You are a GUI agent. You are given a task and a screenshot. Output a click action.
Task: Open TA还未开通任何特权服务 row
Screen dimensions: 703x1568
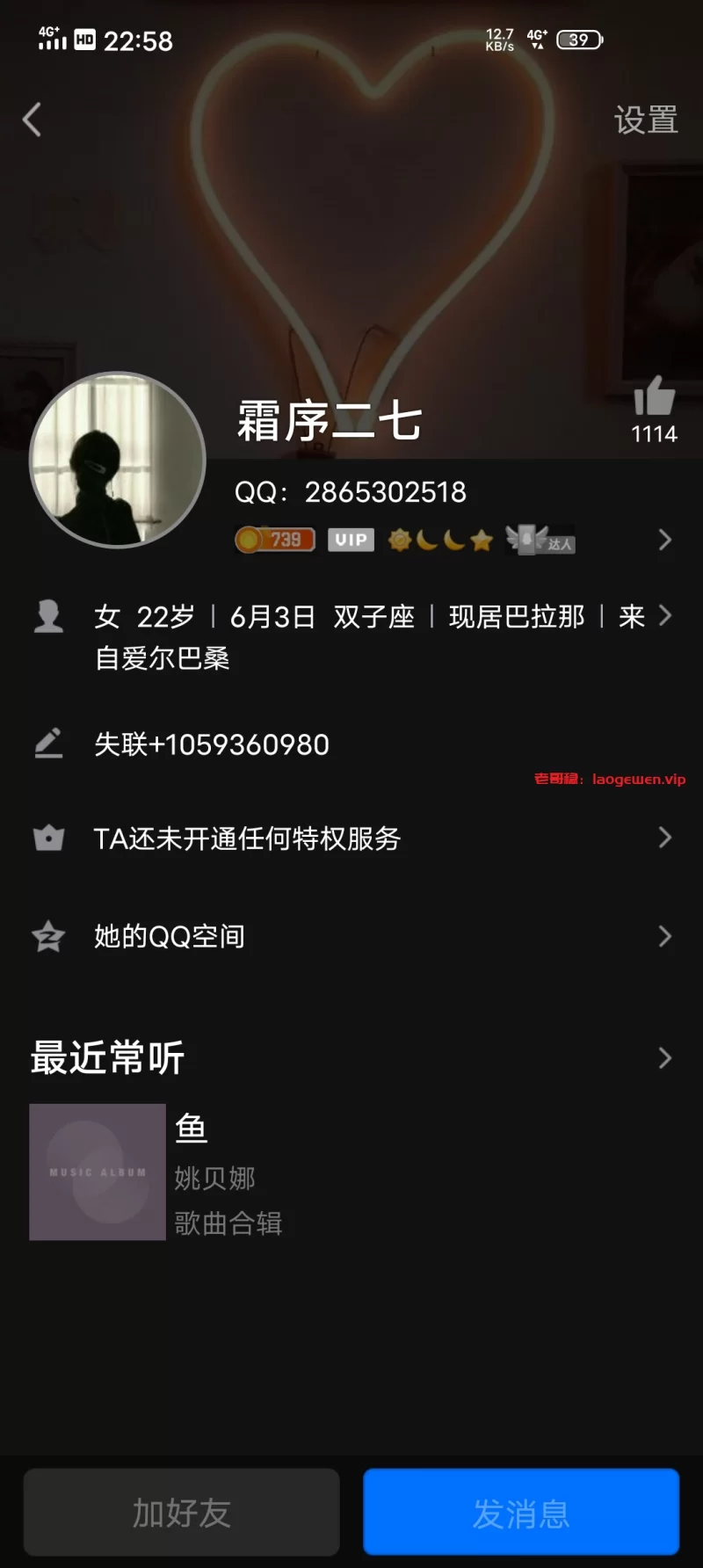point(351,838)
